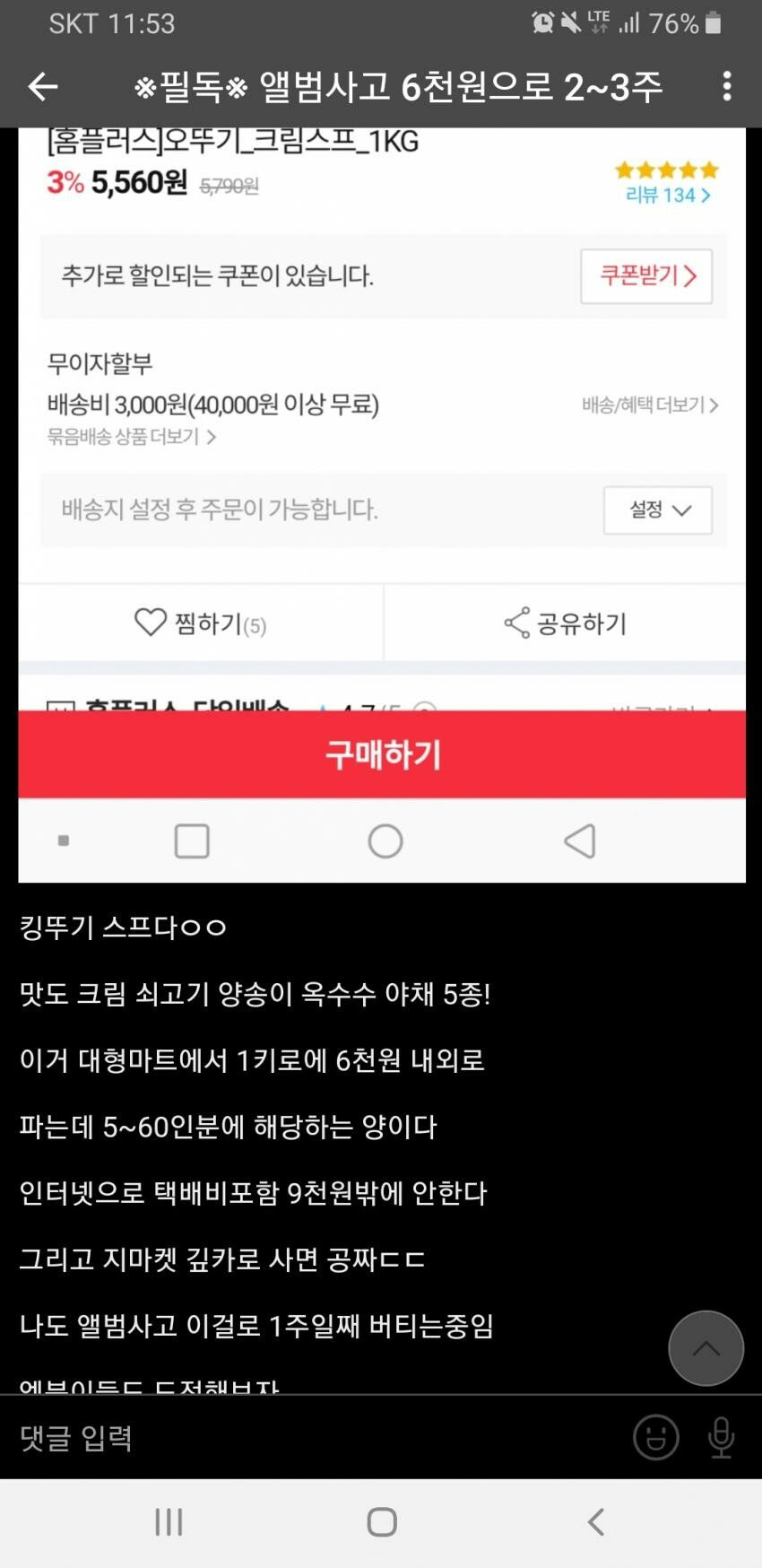The width and height of the screenshot is (762, 1568).
Task: Go back using the top-left arrow
Action: (42, 87)
